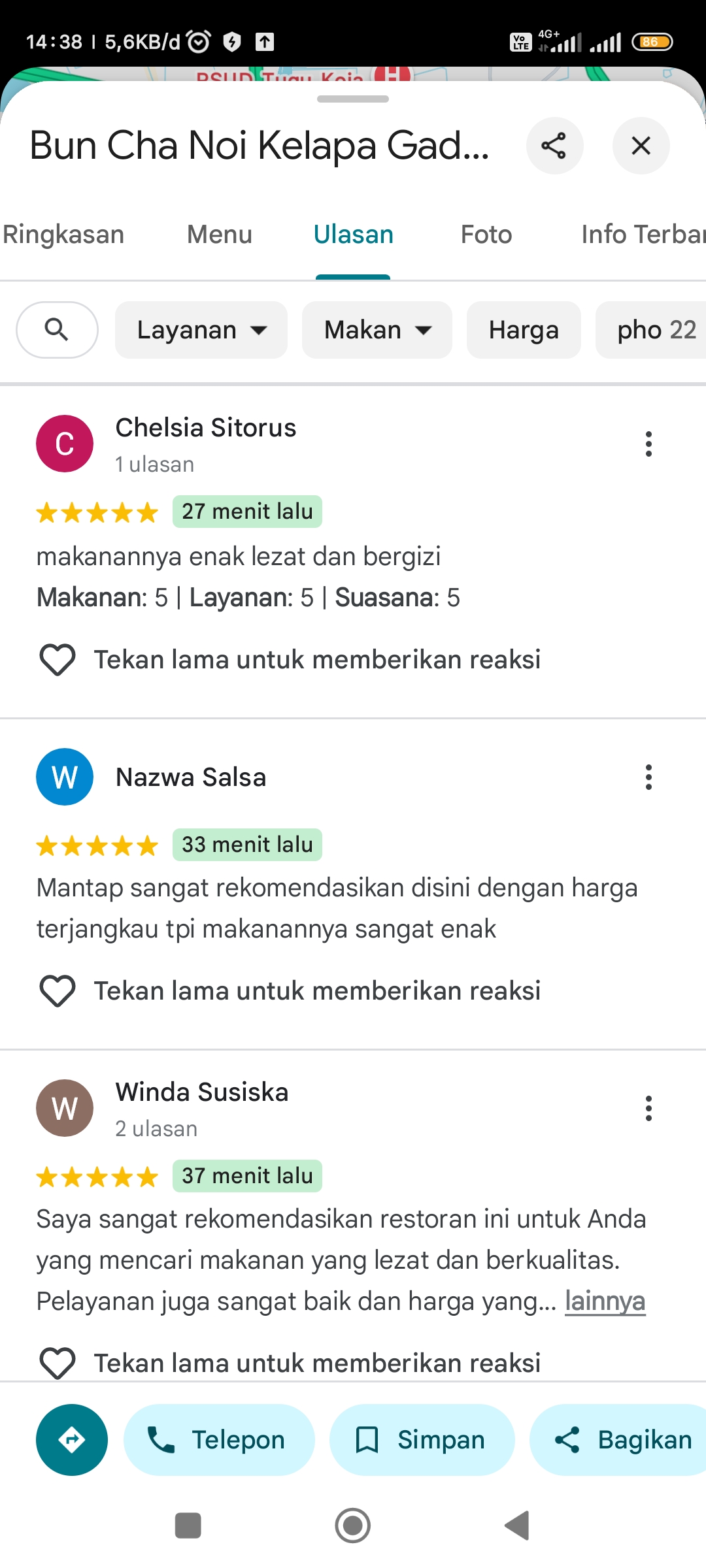
Task: Switch to the Menu tab
Action: point(220,235)
